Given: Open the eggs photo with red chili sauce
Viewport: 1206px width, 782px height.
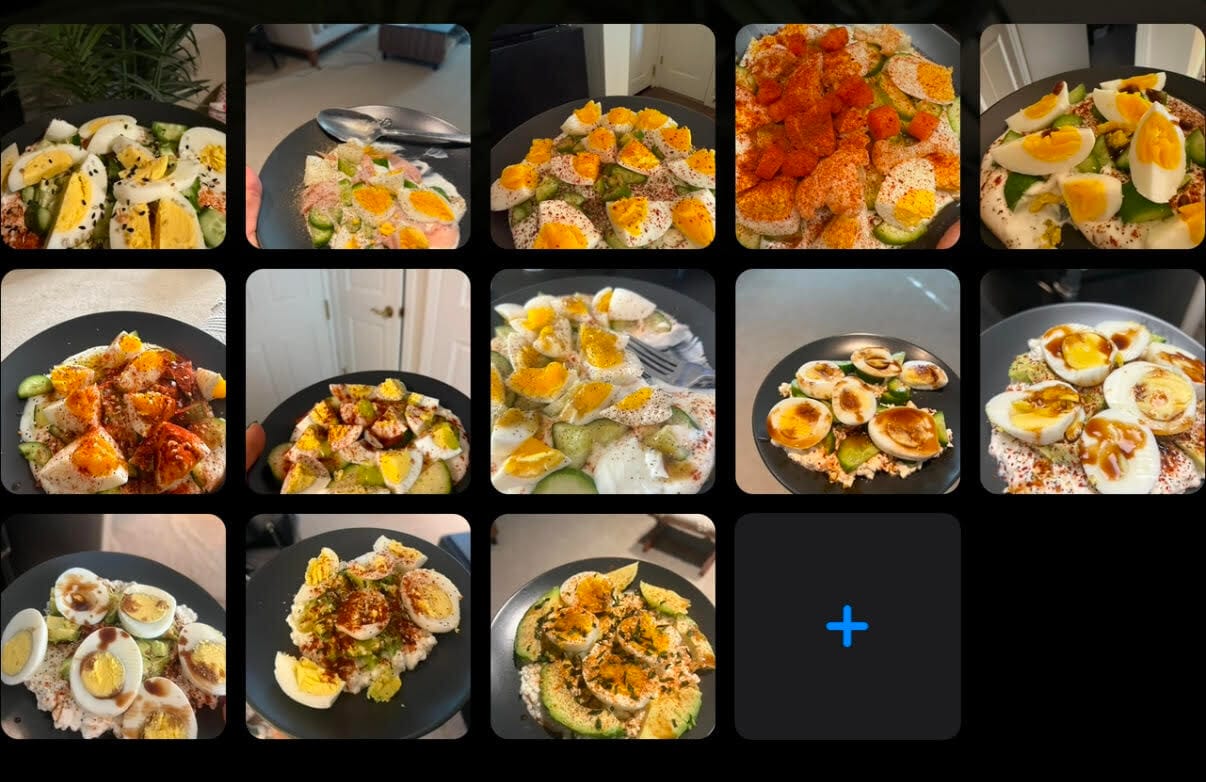Looking at the screenshot, I should tap(113, 381).
